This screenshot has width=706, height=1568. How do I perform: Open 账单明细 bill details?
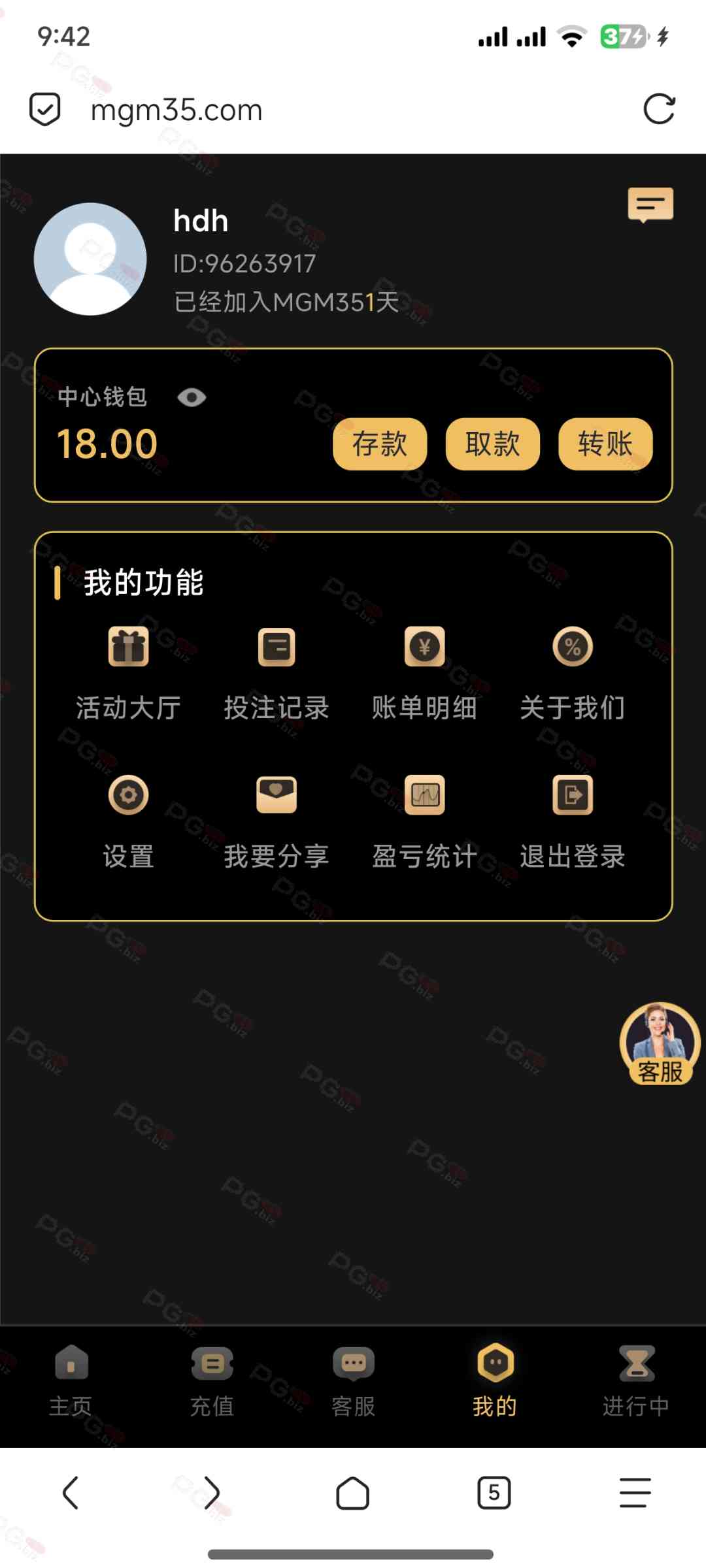click(425, 674)
